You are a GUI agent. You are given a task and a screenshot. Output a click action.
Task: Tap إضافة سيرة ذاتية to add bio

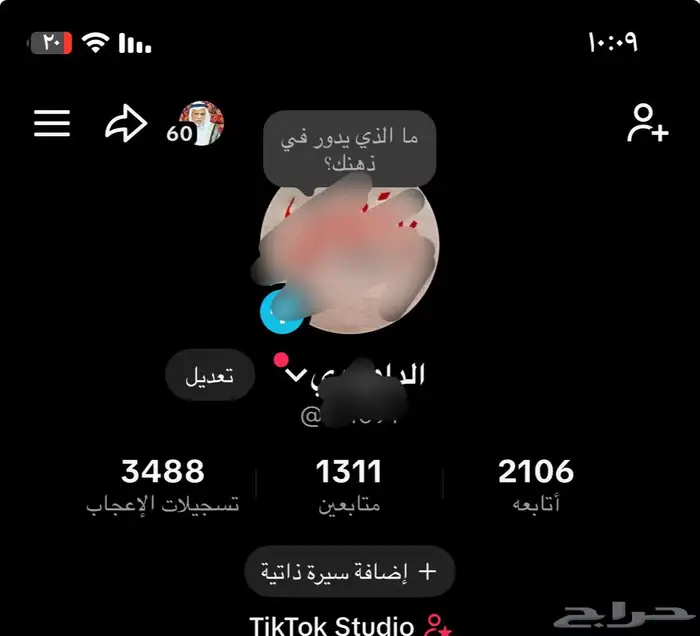[x=349, y=571]
